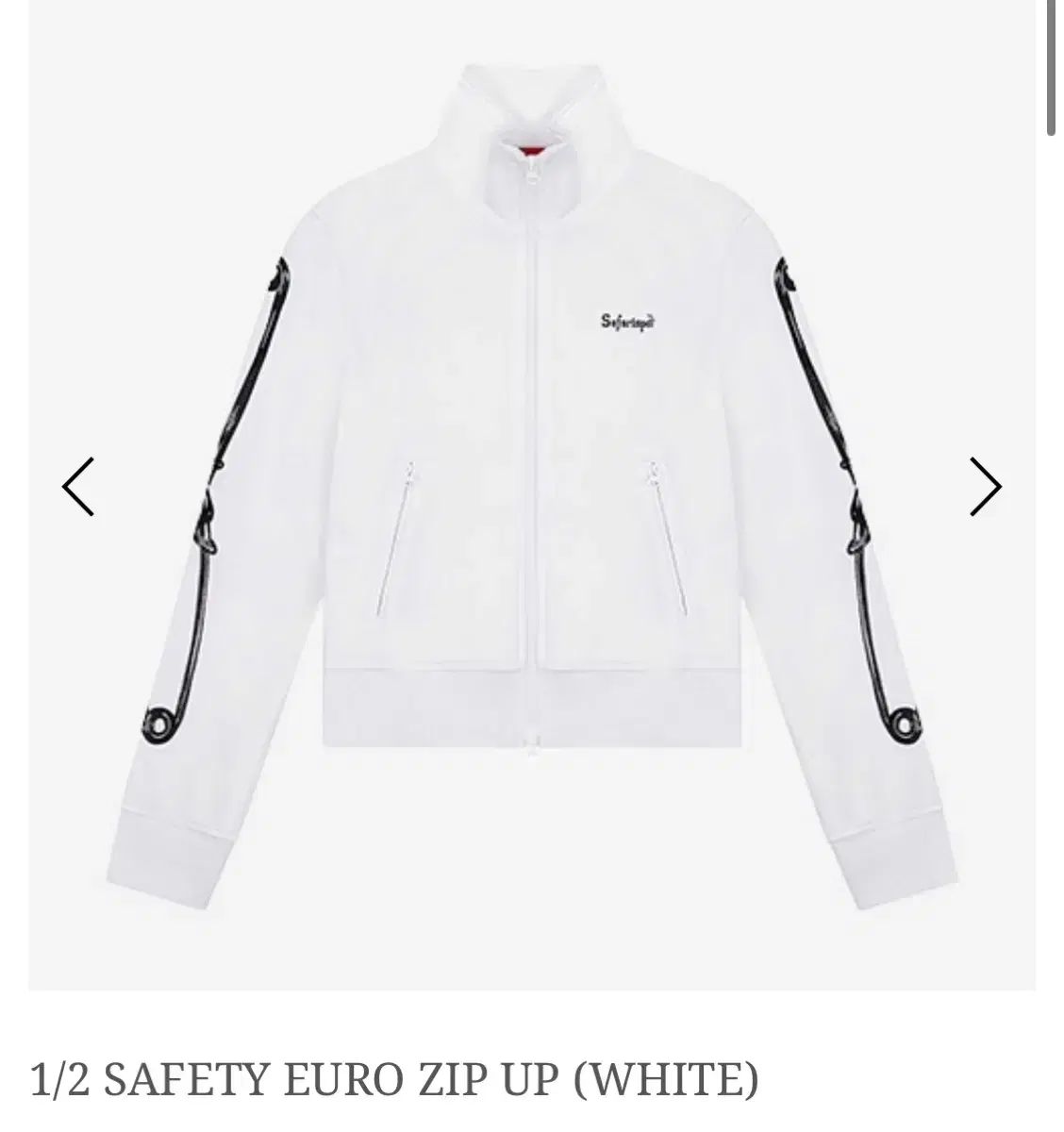Show the next product image
This screenshot has height=1132, width=1064.
point(985,487)
